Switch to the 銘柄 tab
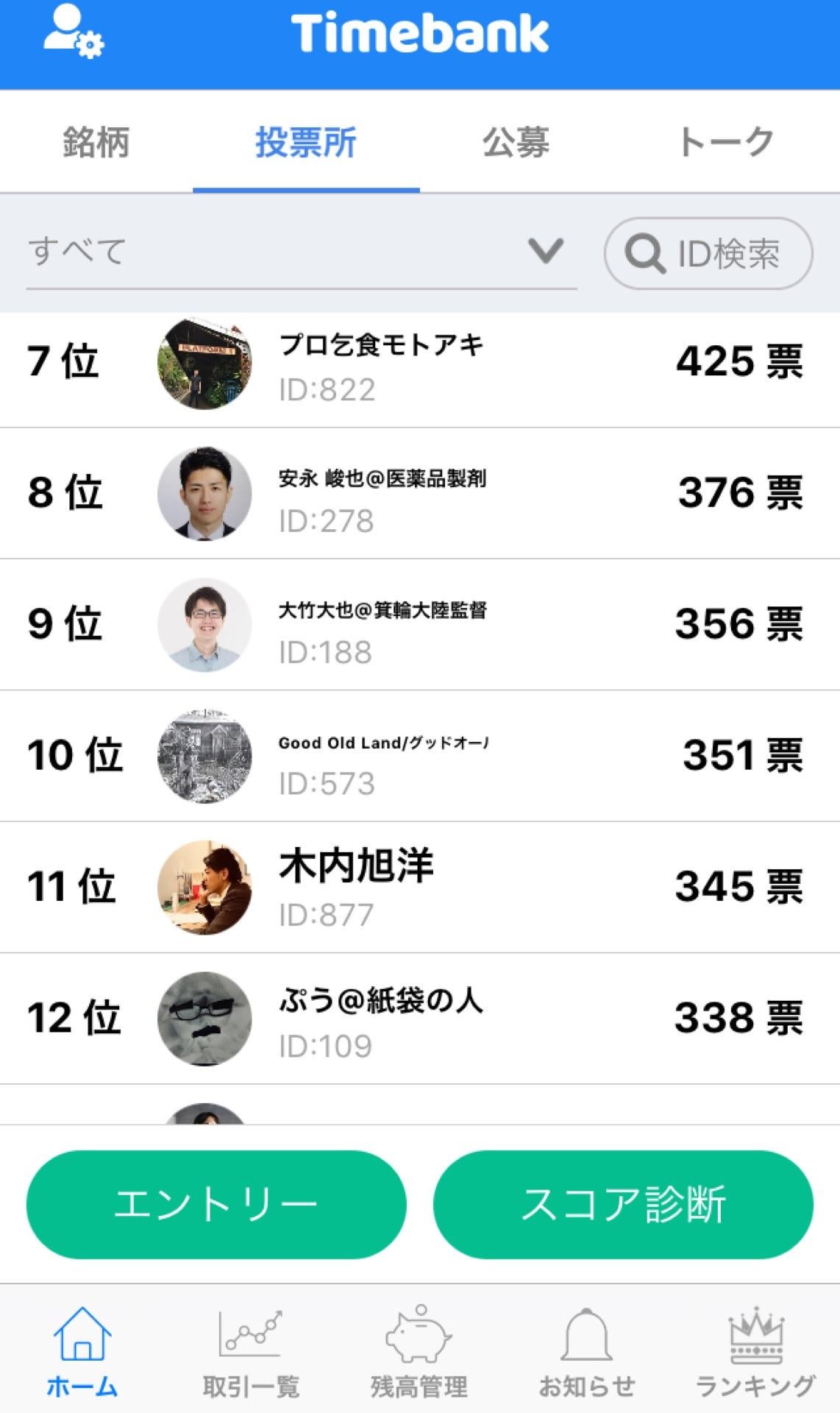The image size is (840, 1413). click(x=96, y=142)
